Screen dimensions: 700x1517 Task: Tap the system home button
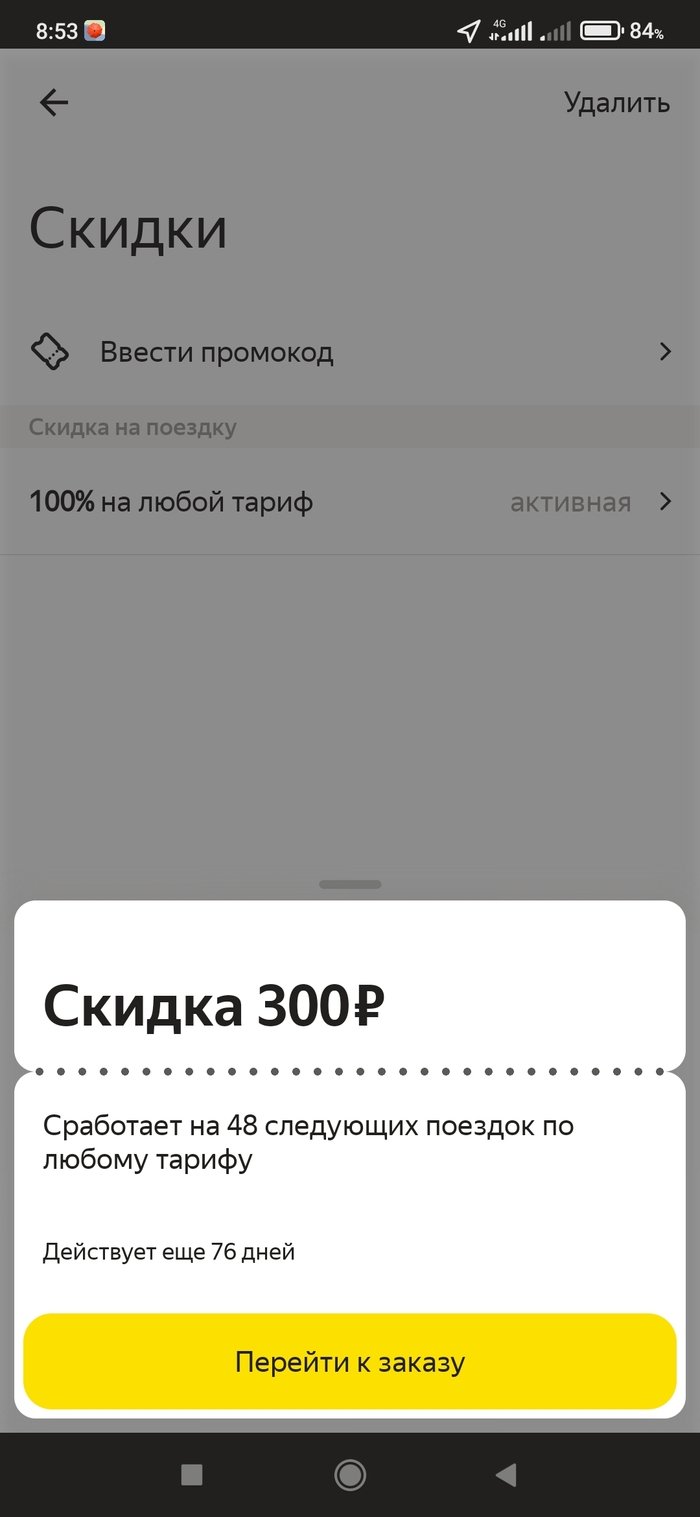pyautogui.click(x=350, y=1475)
